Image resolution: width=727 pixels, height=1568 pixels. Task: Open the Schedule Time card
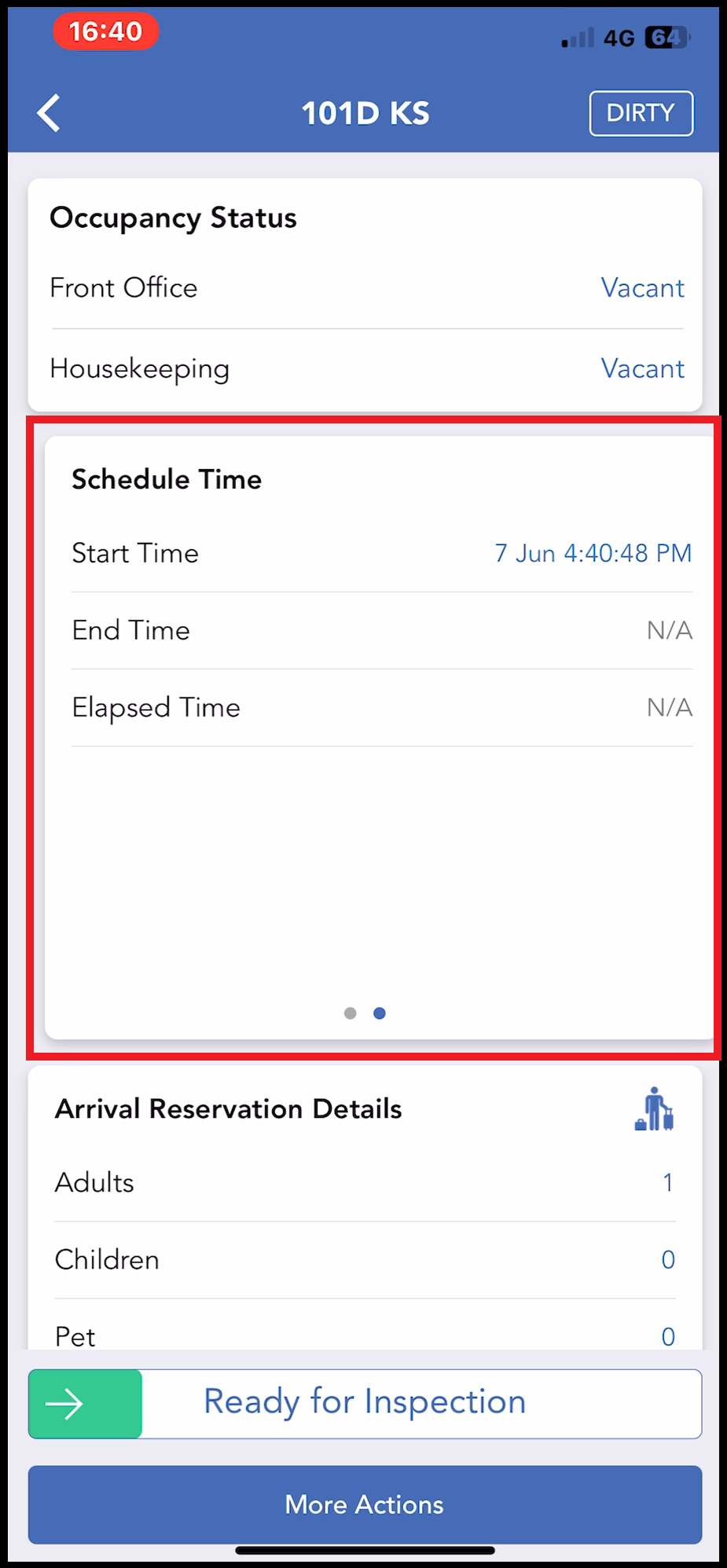(x=167, y=479)
